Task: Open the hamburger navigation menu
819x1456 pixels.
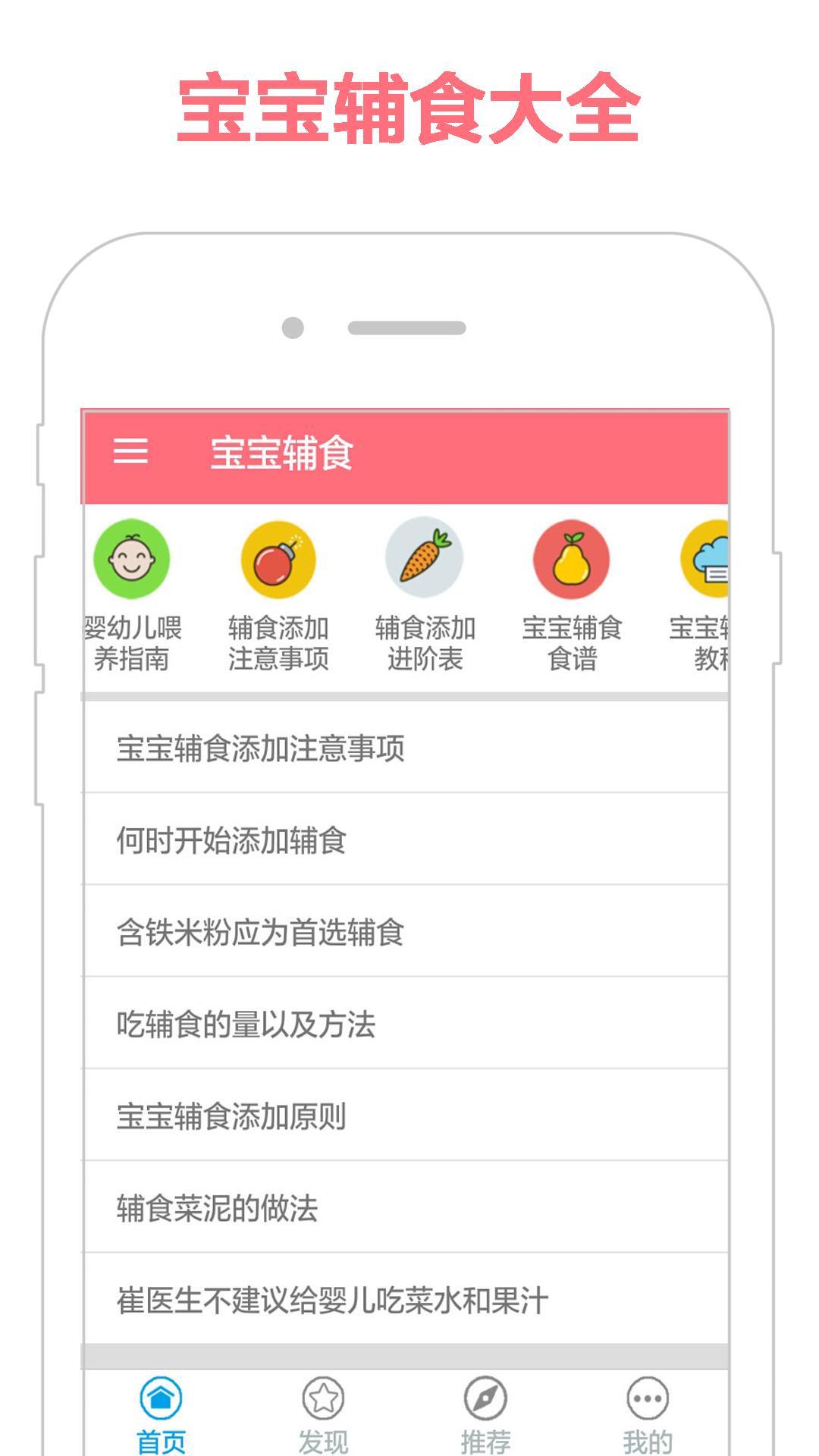Action: point(130,453)
